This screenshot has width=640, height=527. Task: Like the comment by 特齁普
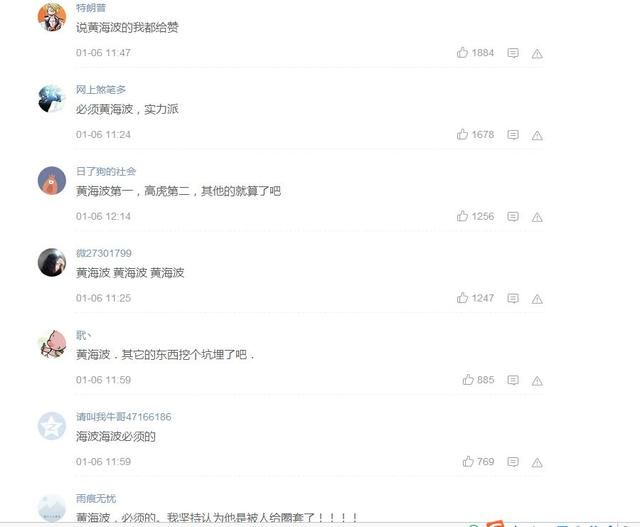463,53
